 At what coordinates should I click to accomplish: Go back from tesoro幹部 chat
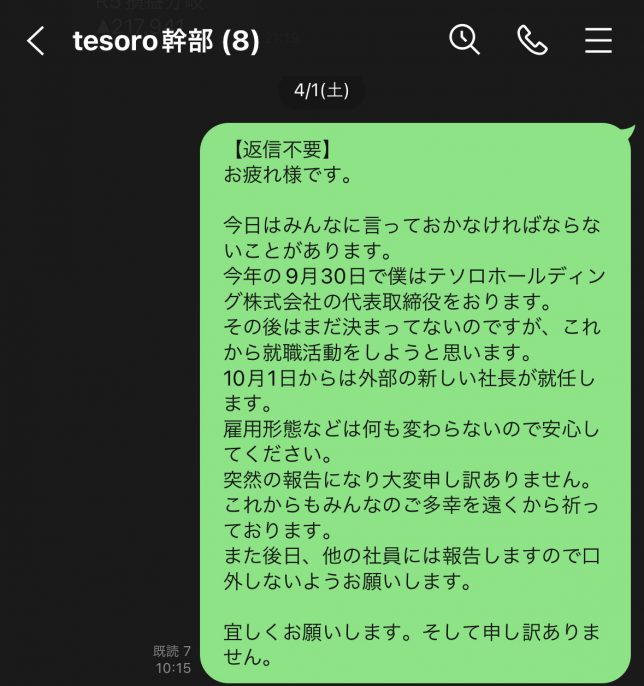[x=36, y=41]
